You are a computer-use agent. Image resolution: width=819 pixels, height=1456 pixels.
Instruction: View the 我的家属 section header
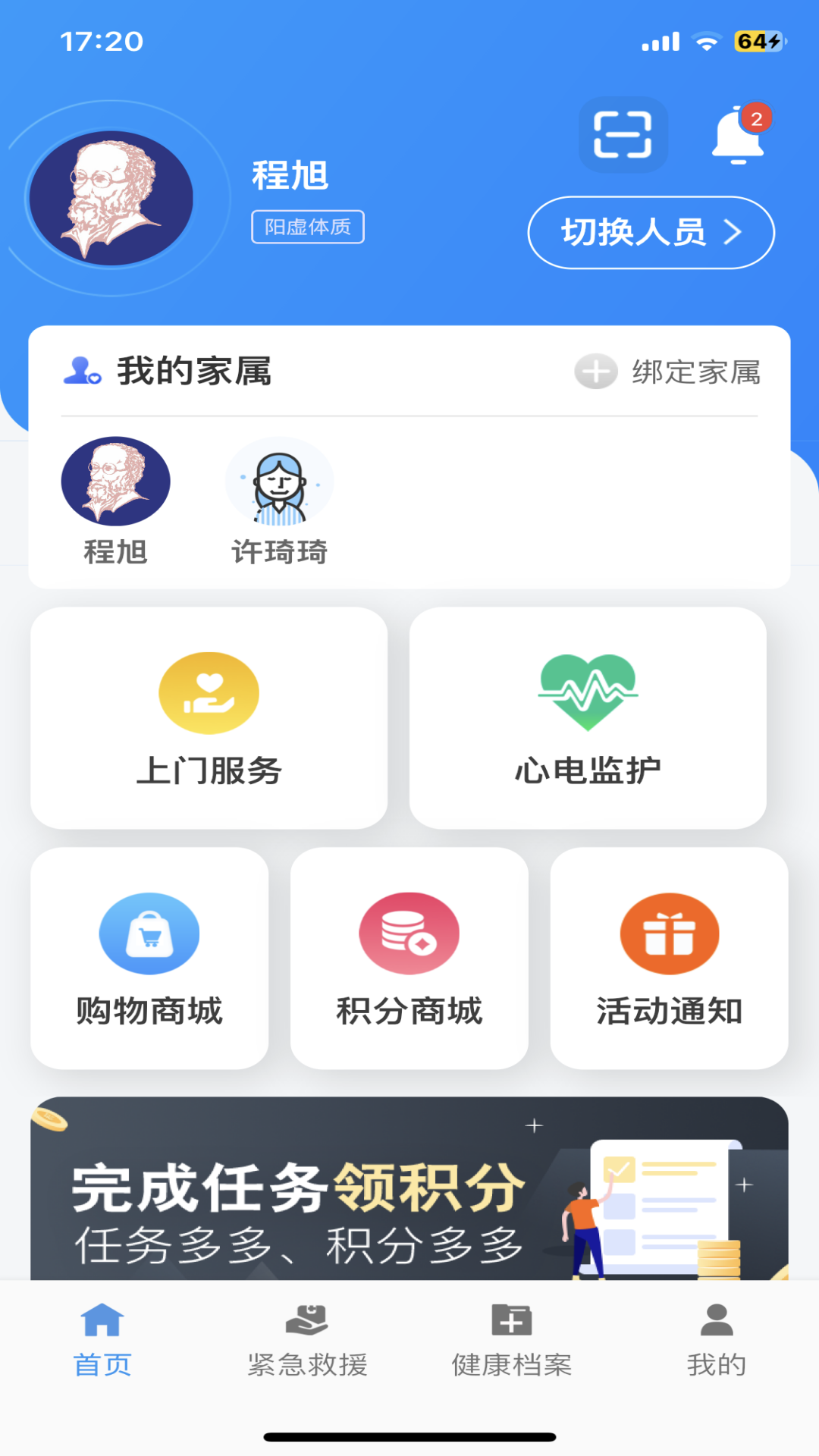point(195,372)
